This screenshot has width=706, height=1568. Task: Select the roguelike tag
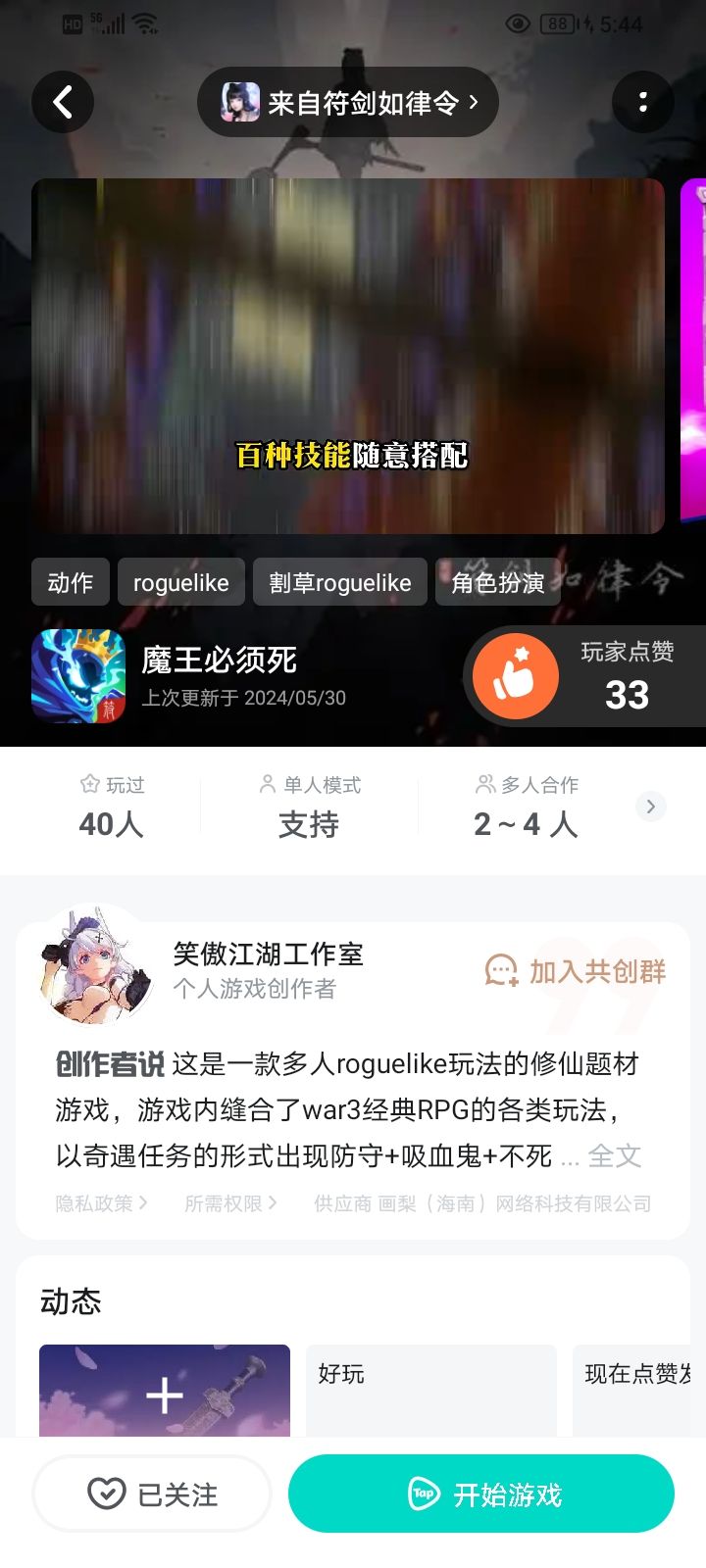point(180,581)
